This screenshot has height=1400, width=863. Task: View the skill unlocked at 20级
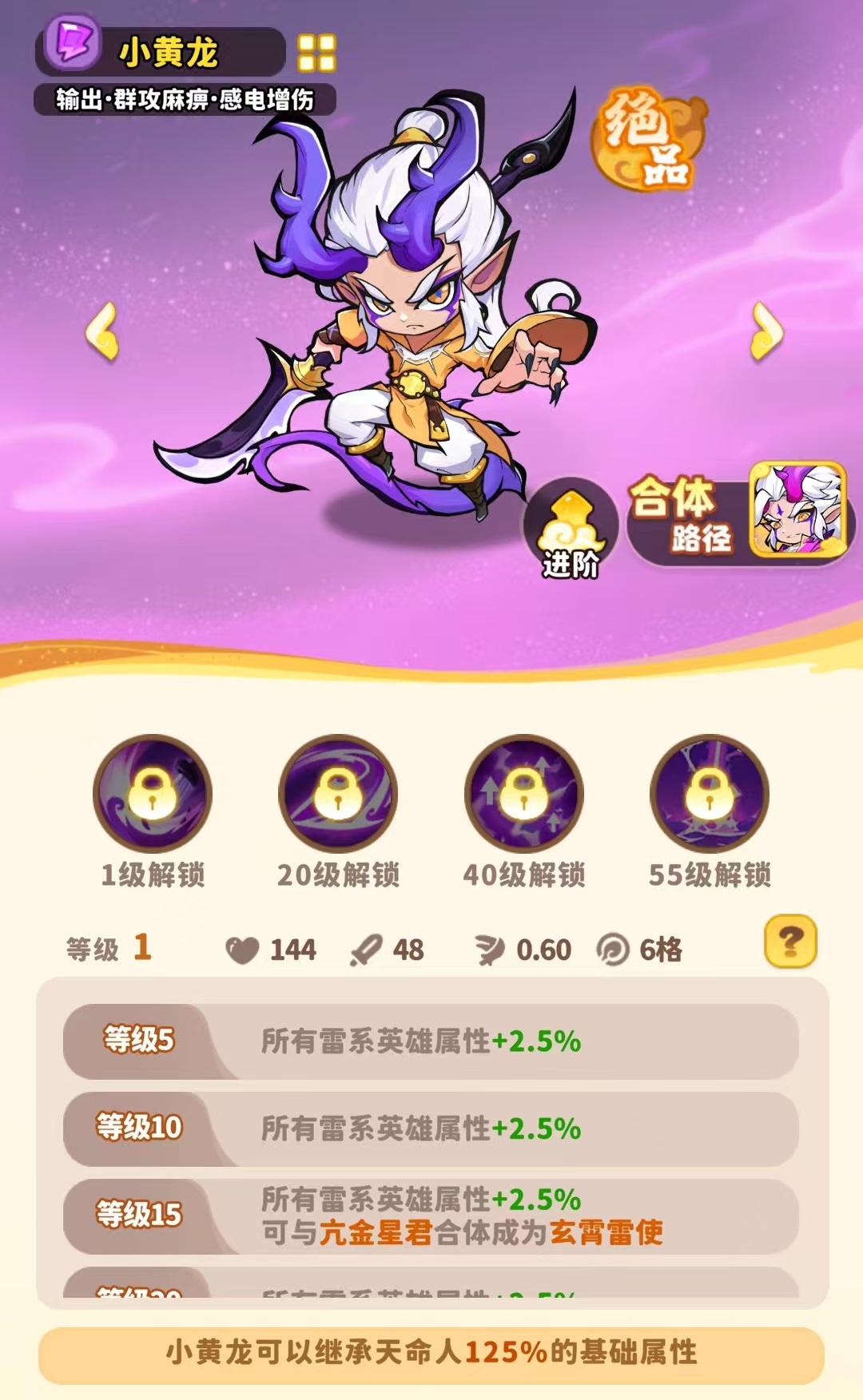(x=338, y=794)
